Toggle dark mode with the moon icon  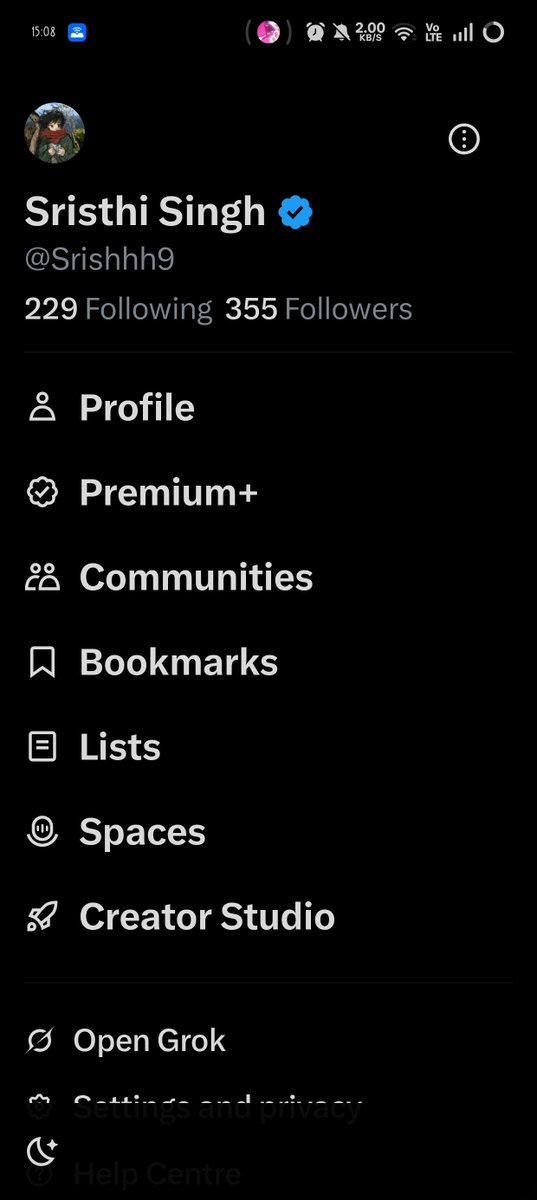(x=42, y=1152)
